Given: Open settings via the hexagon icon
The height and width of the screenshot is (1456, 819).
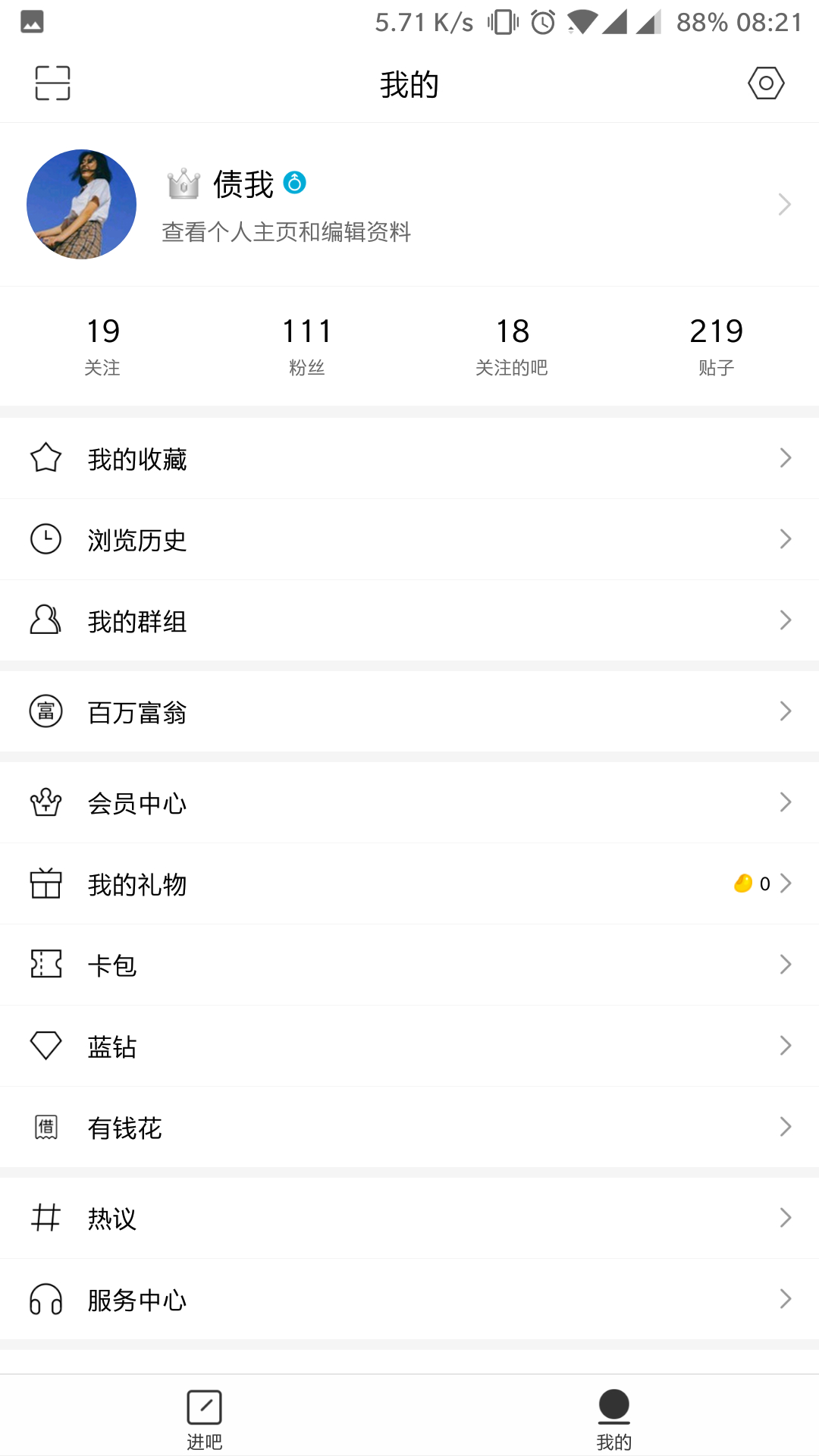Looking at the screenshot, I should pyautogui.click(x=766, y=83).
